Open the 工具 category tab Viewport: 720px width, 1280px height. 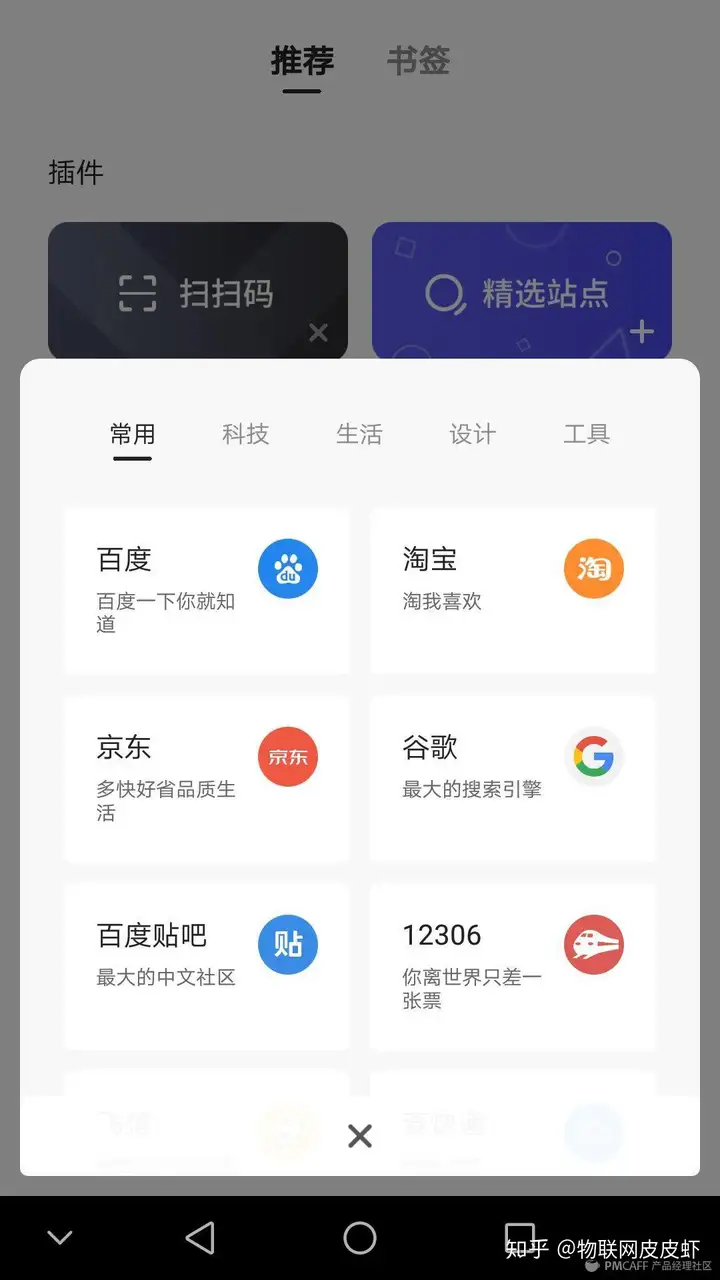point(586,434)
